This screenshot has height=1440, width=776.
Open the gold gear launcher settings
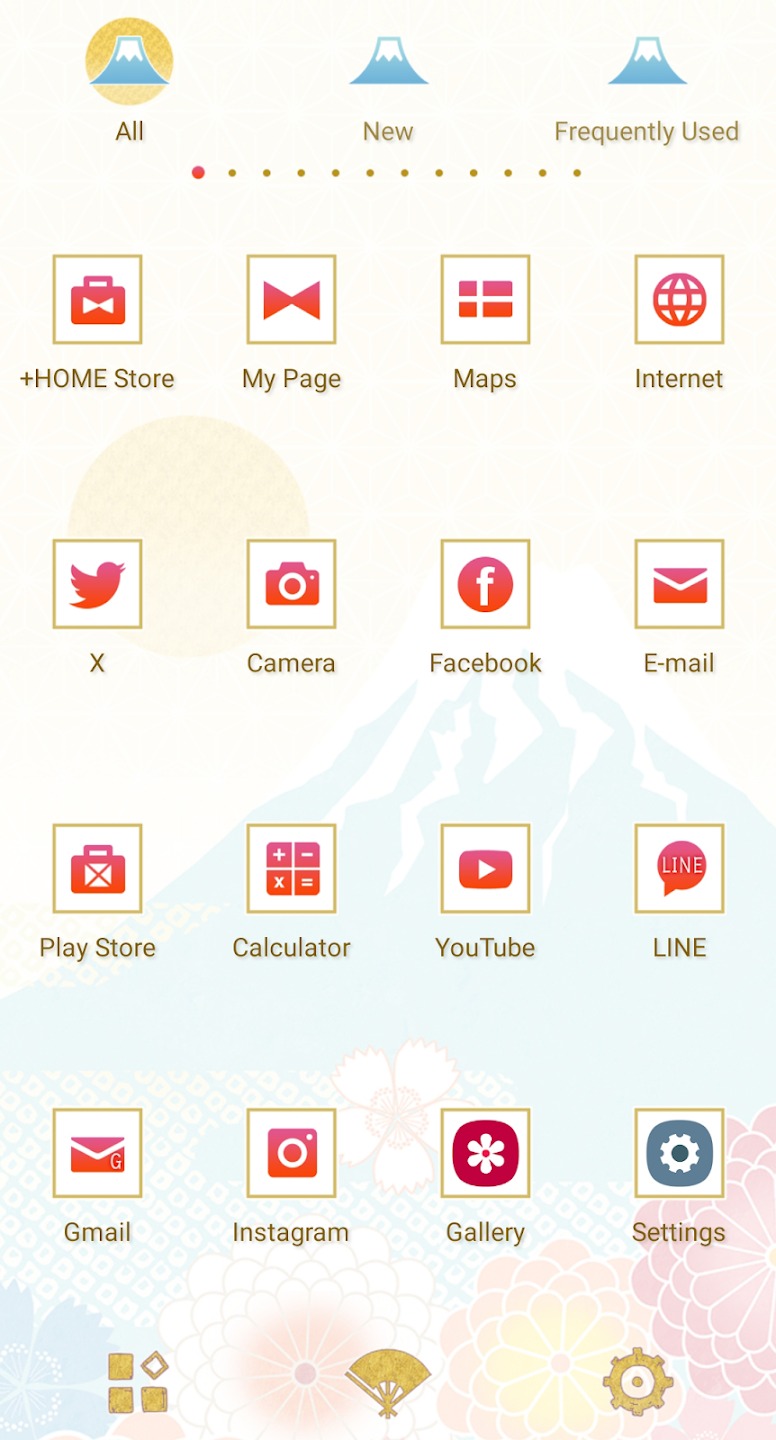point(637,1382)
